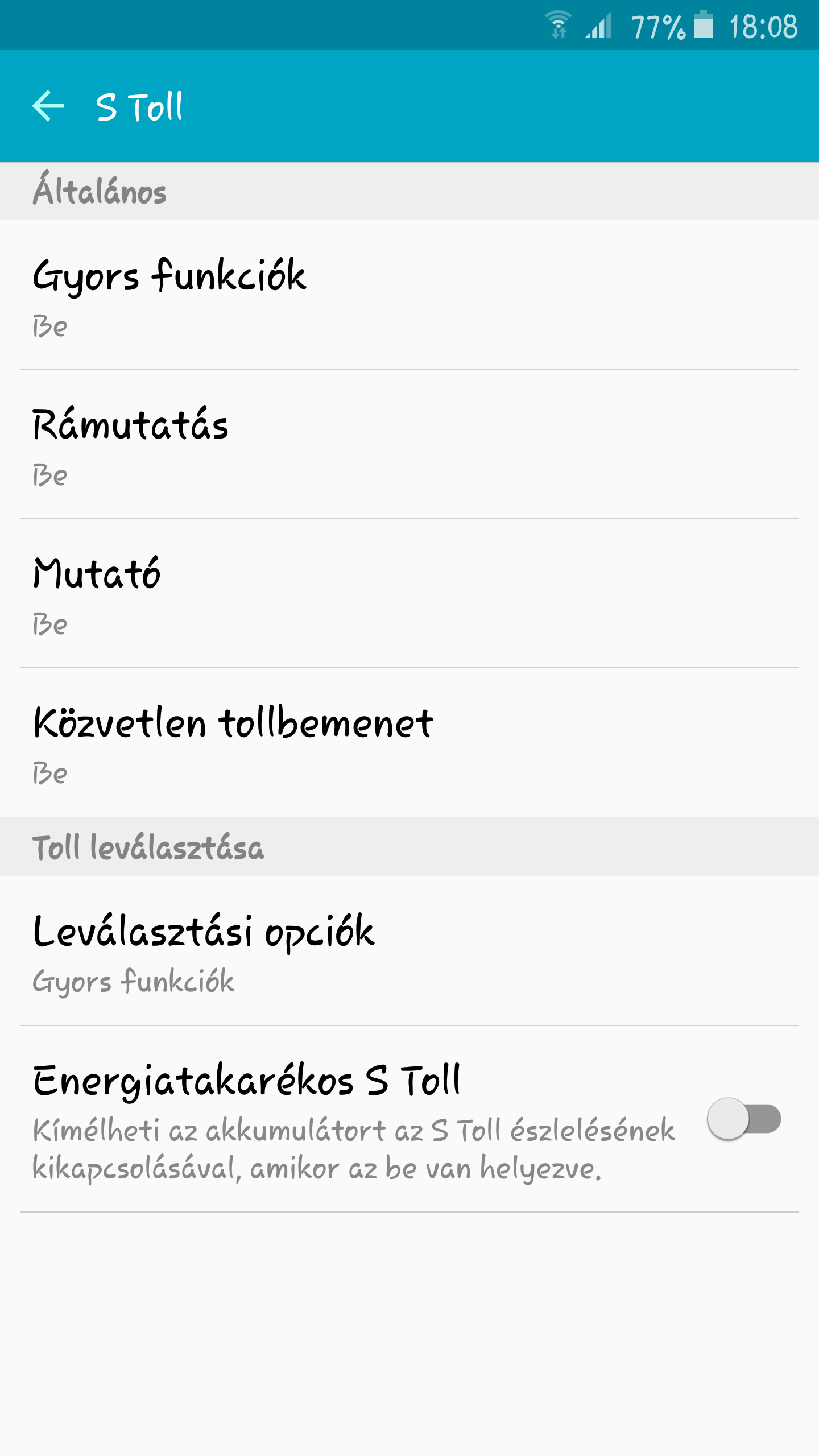This screenshot has height=1456, width=819.
Task: Open Leválasztási opciók
Action: (x=409, y=950)
